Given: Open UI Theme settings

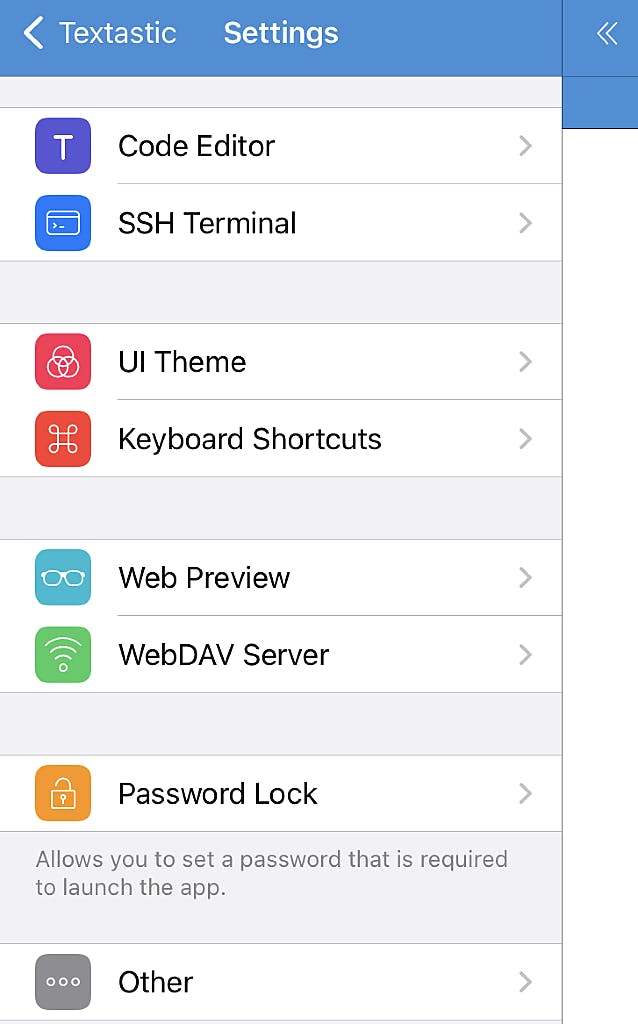Looking at the screenshot, I should pyautogui.click(x=280, y=362).
